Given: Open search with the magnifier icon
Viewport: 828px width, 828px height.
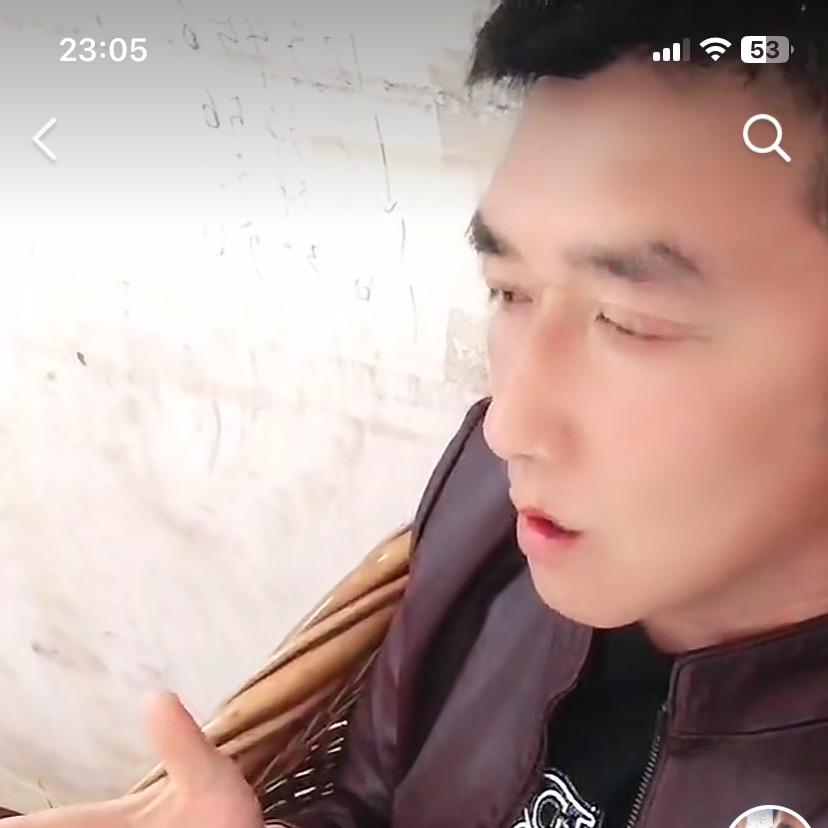Looking at the screenshot, I should 766,138.
